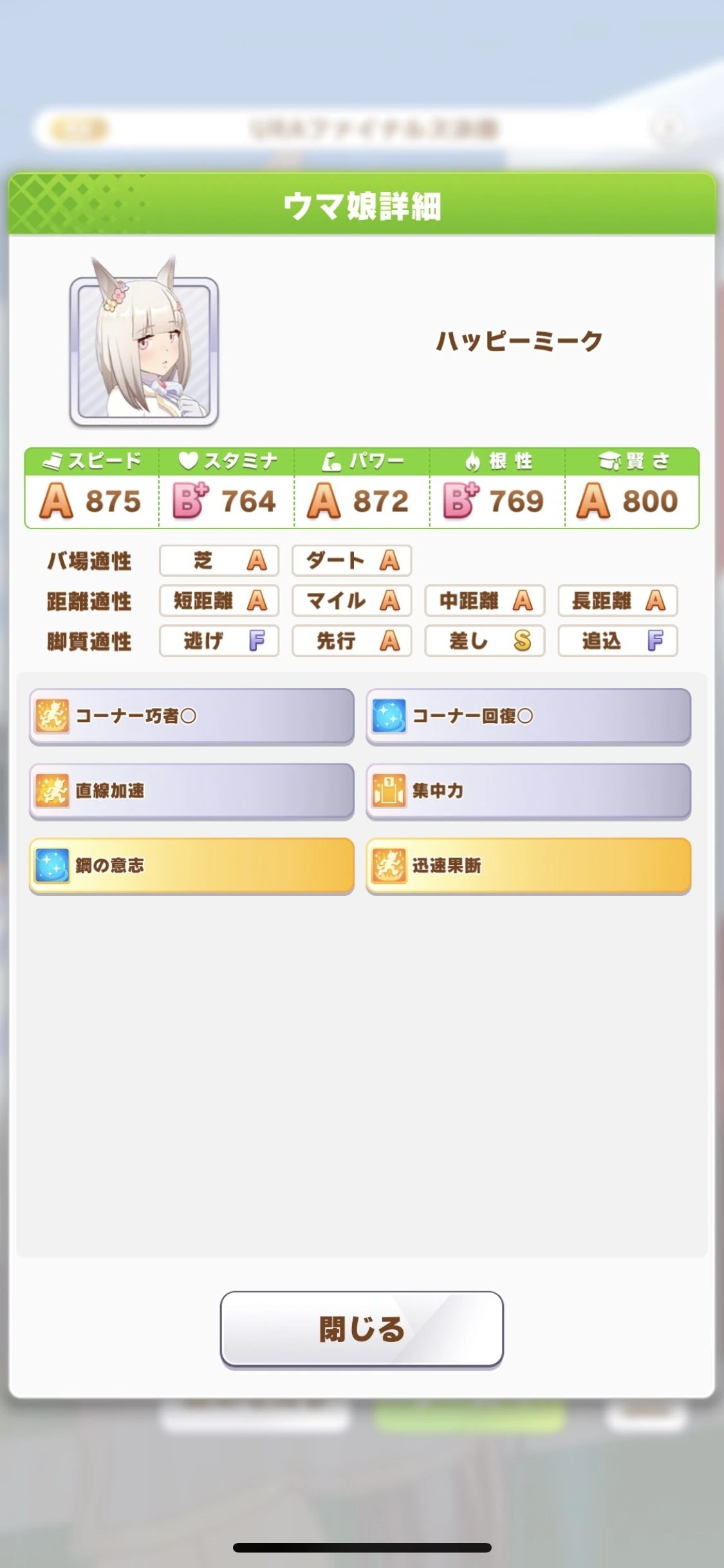Open the コーナー巧者○ skill details
Screen dimensions: 724x1568
192,716
